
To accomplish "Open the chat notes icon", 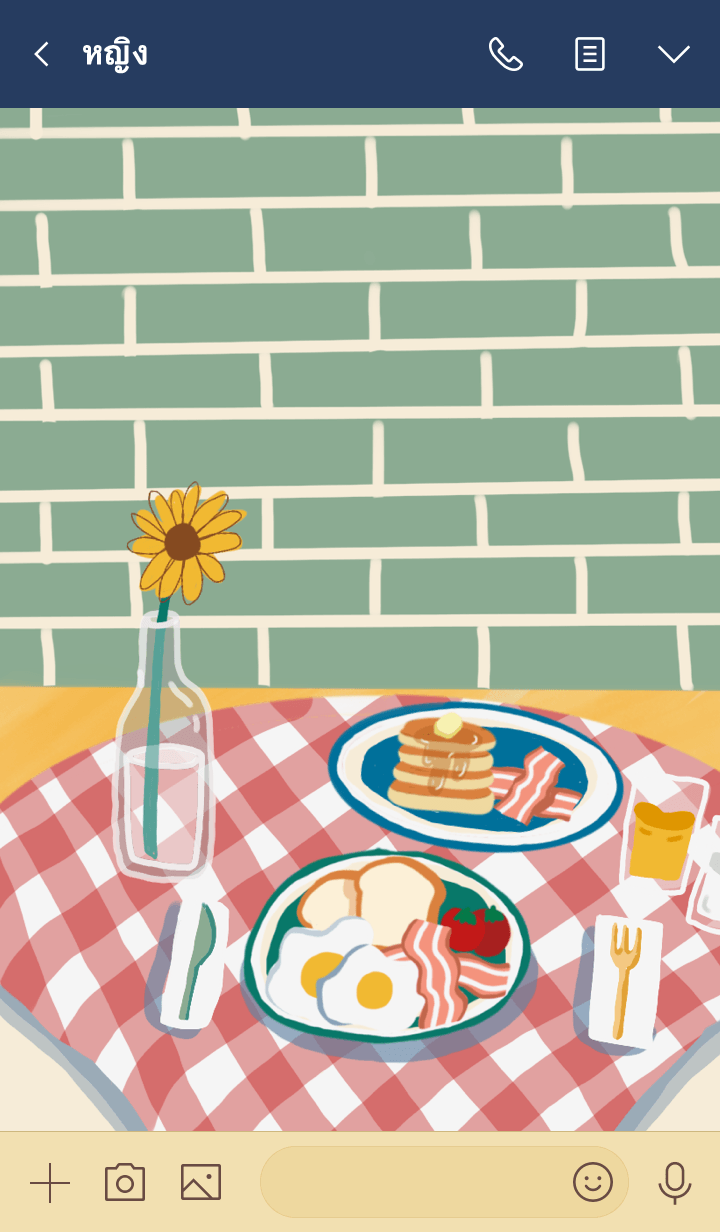I will coord(589,54).
